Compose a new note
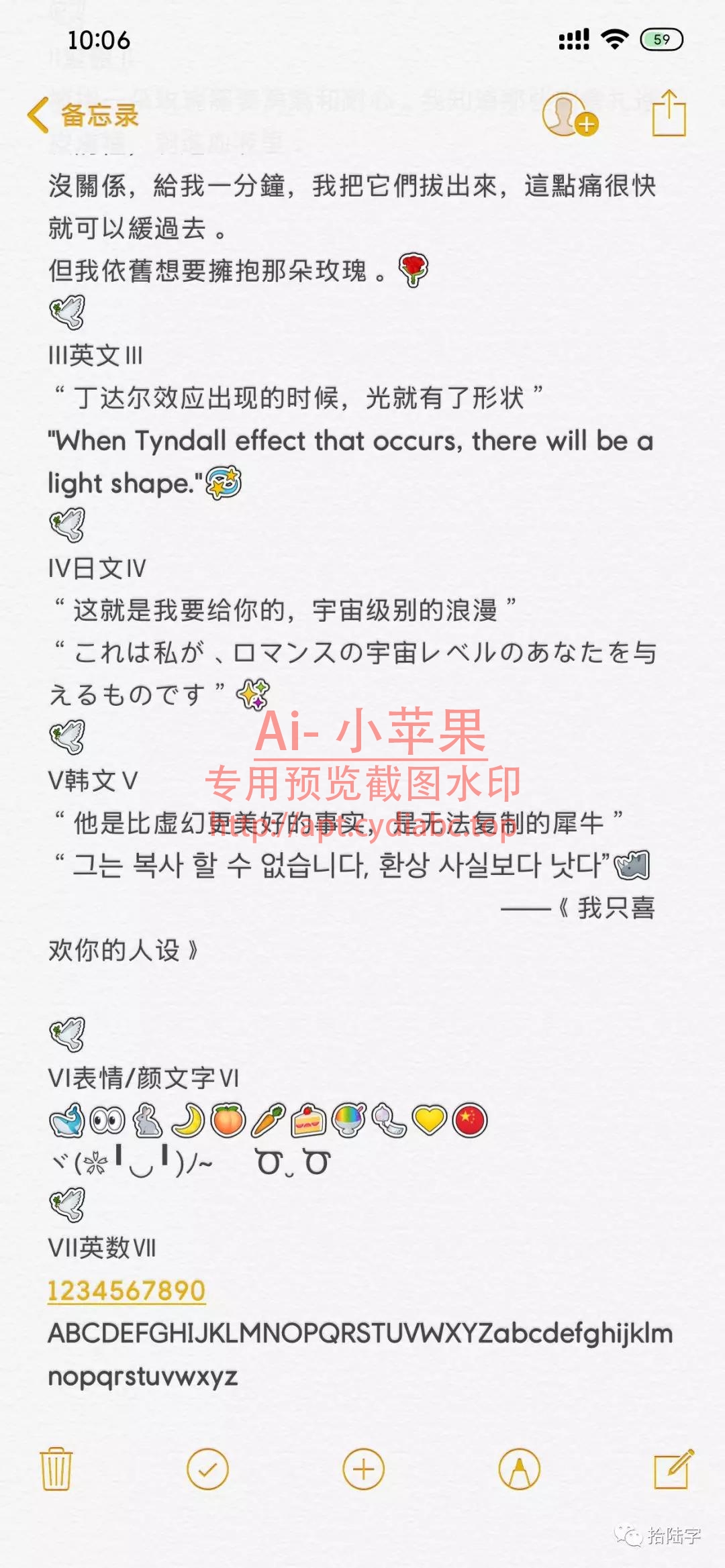The image size is (725, 1568). pos(673,1469)
